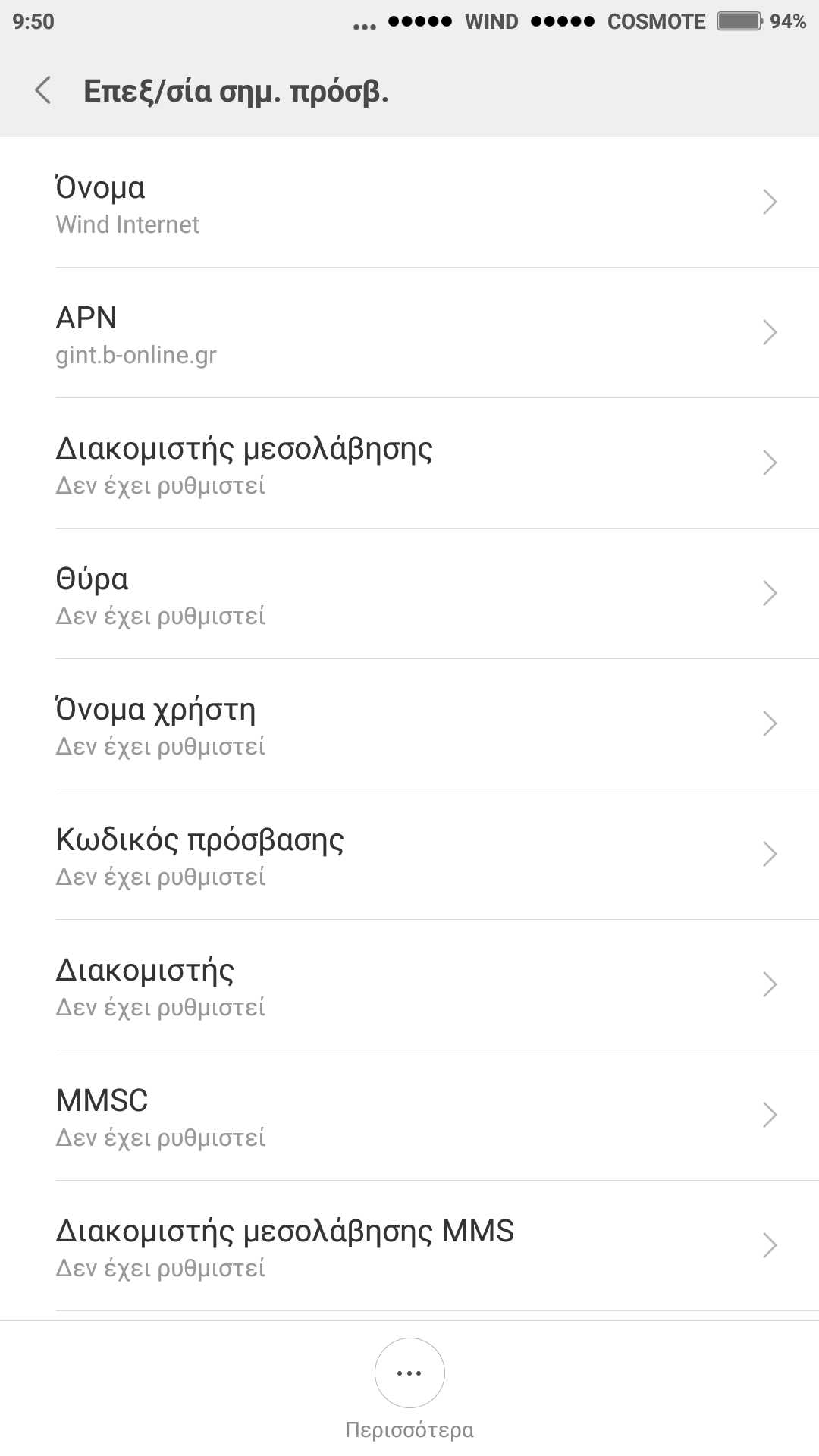Open the Διακομιστής μεσολάβησης MMS row

click(409, 1247)
